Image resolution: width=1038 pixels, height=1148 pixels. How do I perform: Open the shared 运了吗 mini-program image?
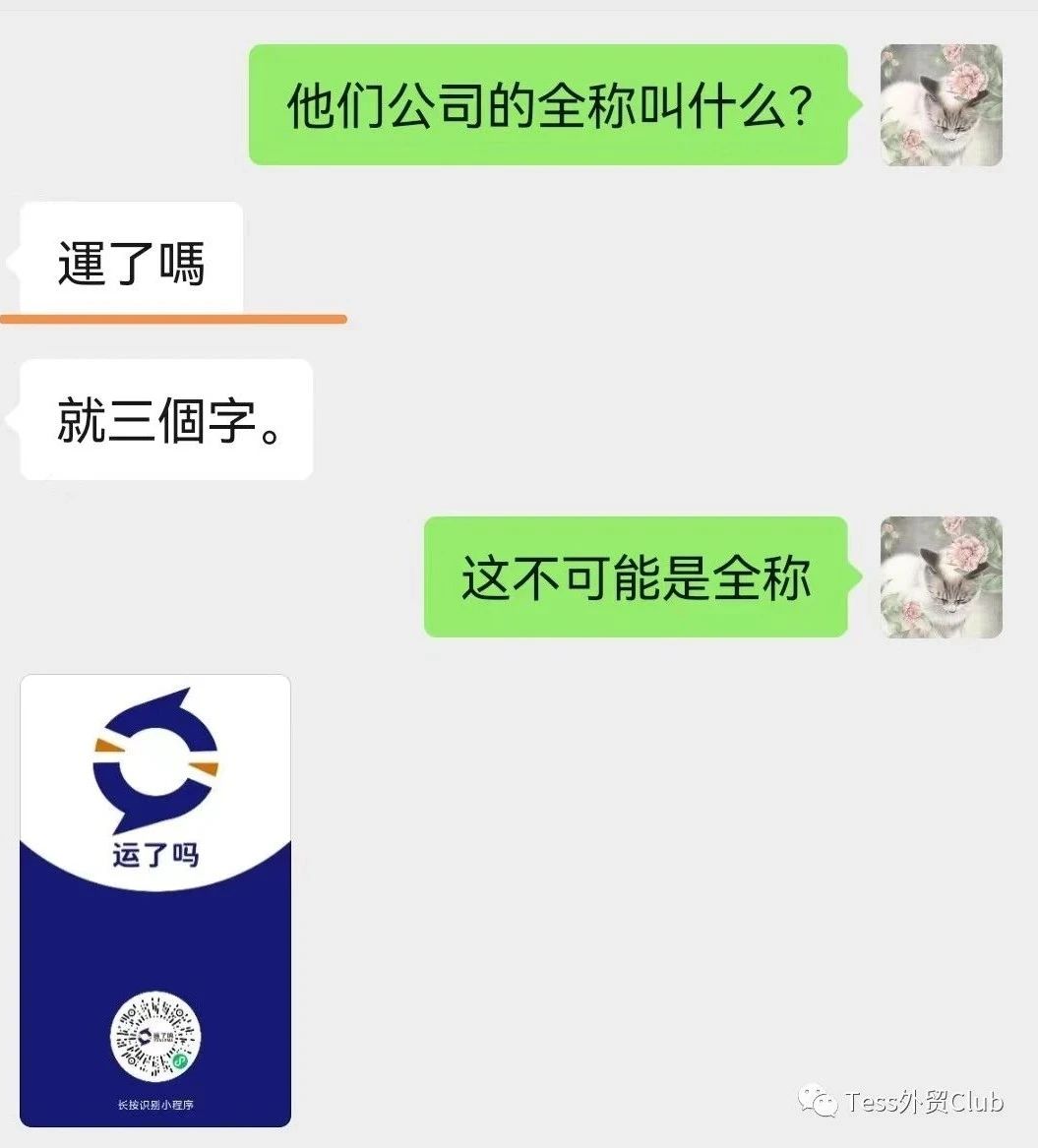155,899
